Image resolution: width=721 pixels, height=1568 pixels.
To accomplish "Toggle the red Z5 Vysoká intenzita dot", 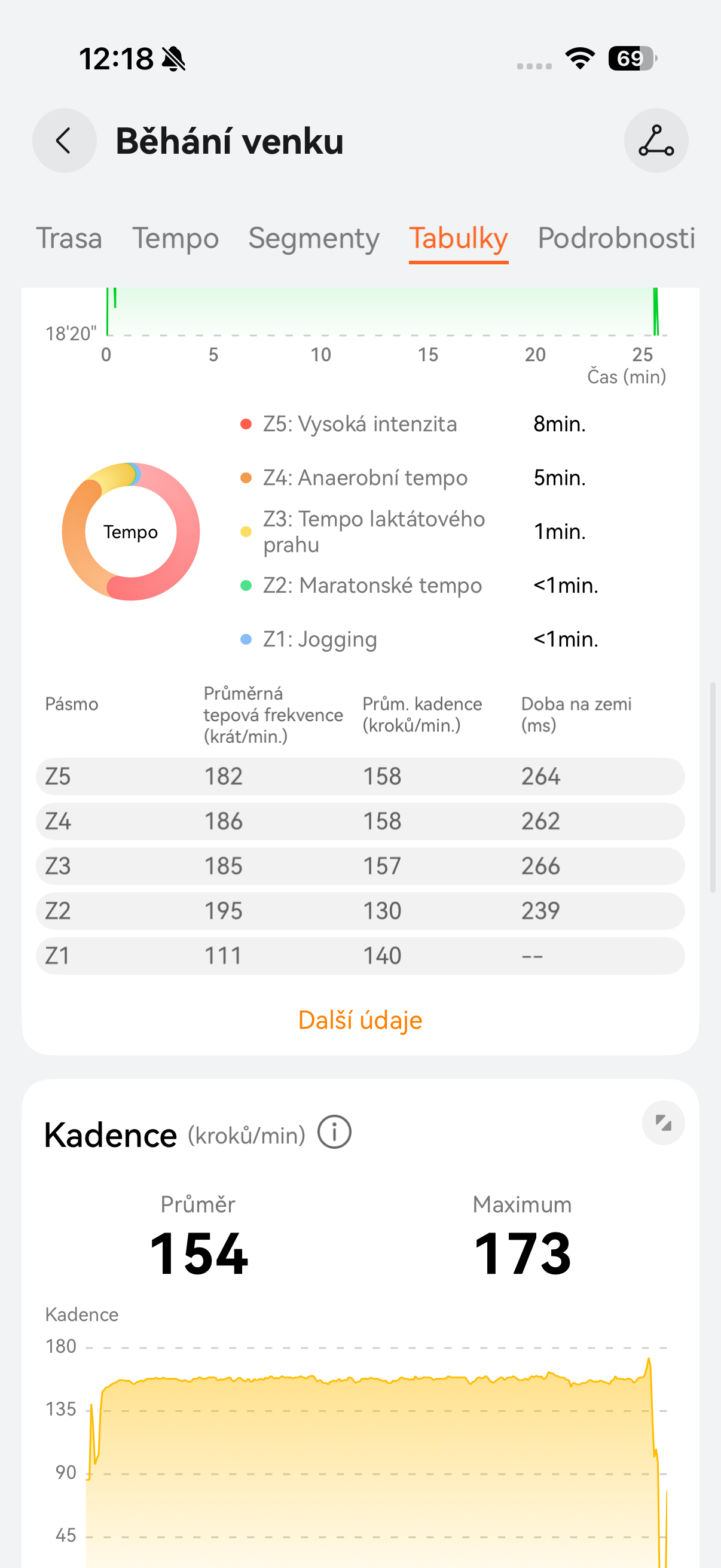I will (x=245, y=423).
